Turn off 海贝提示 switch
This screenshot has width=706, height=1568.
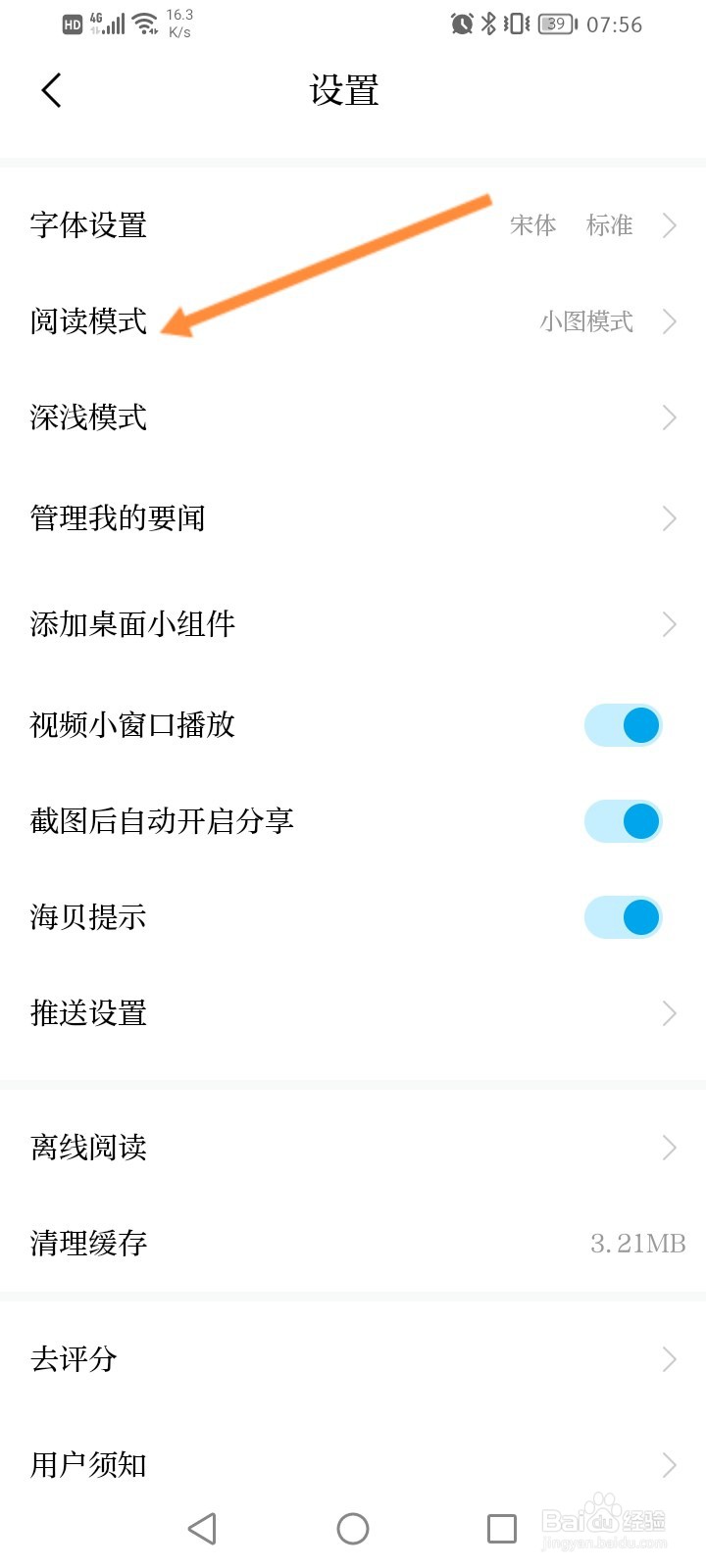(x=624, y=917)
